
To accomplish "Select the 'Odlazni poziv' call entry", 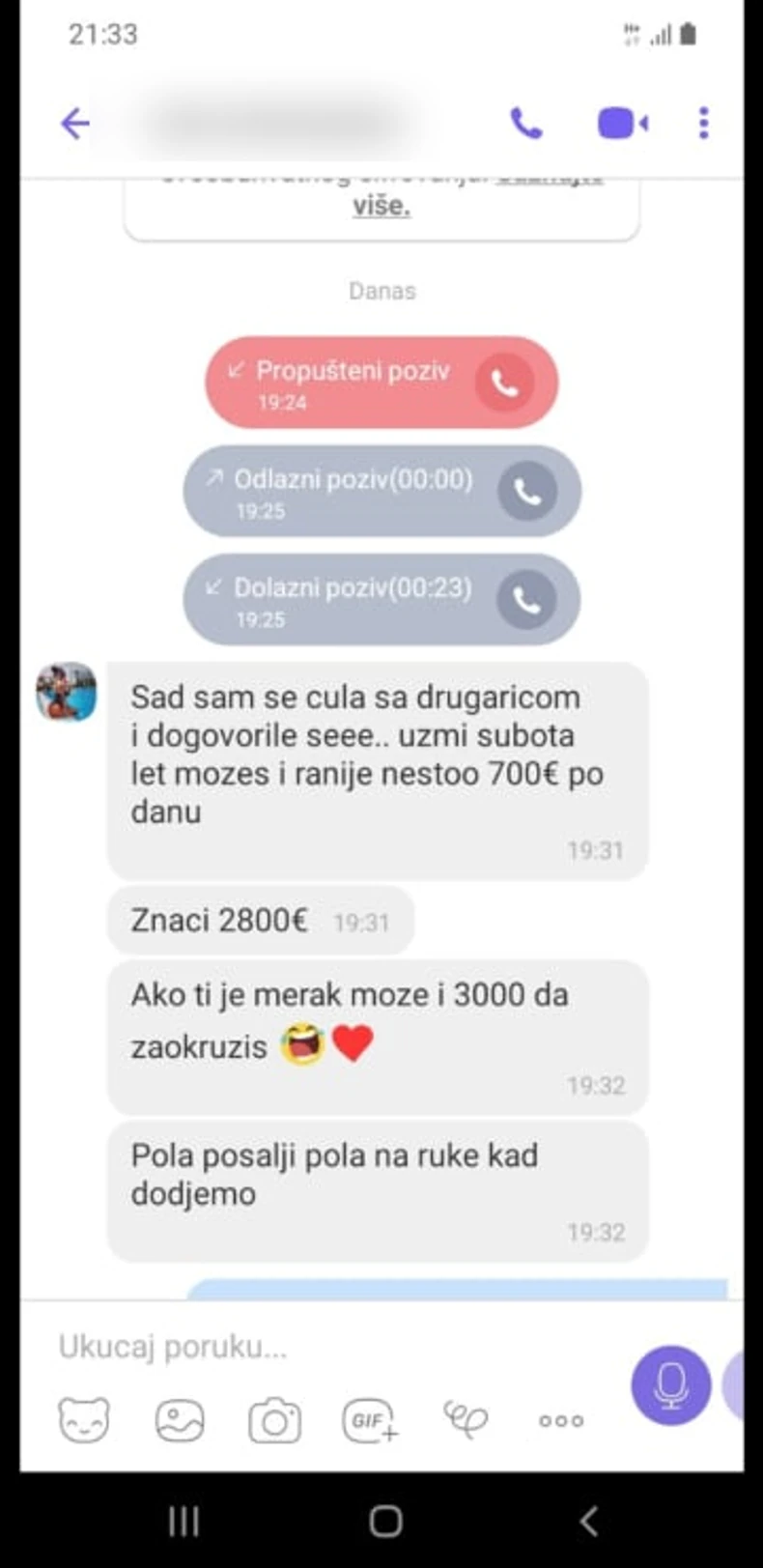I will coord(381,493).
